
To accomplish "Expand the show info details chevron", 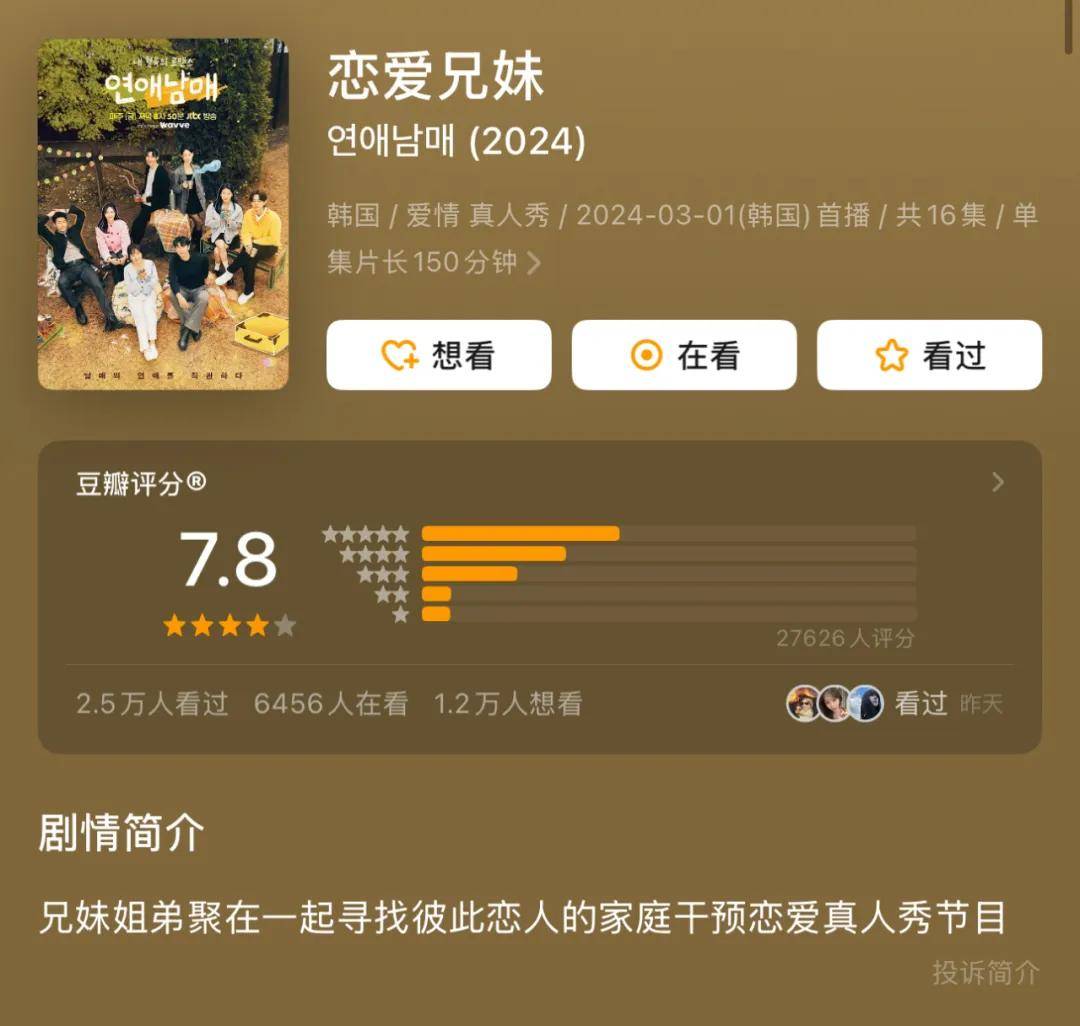I will 534,263.
